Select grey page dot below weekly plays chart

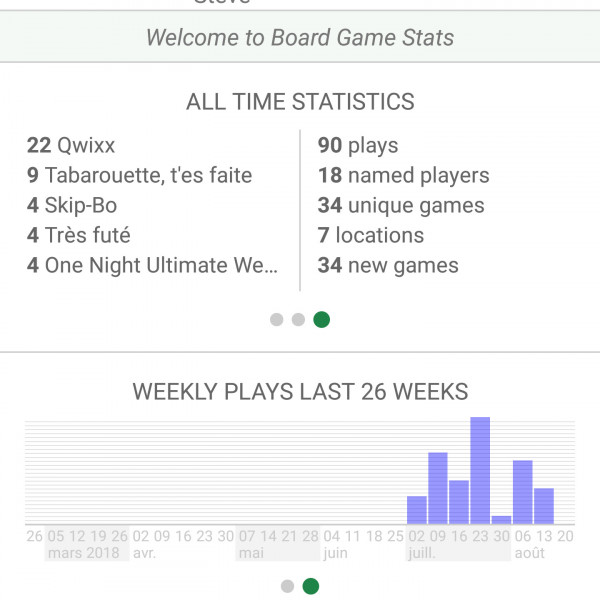[x=288, y=586]
